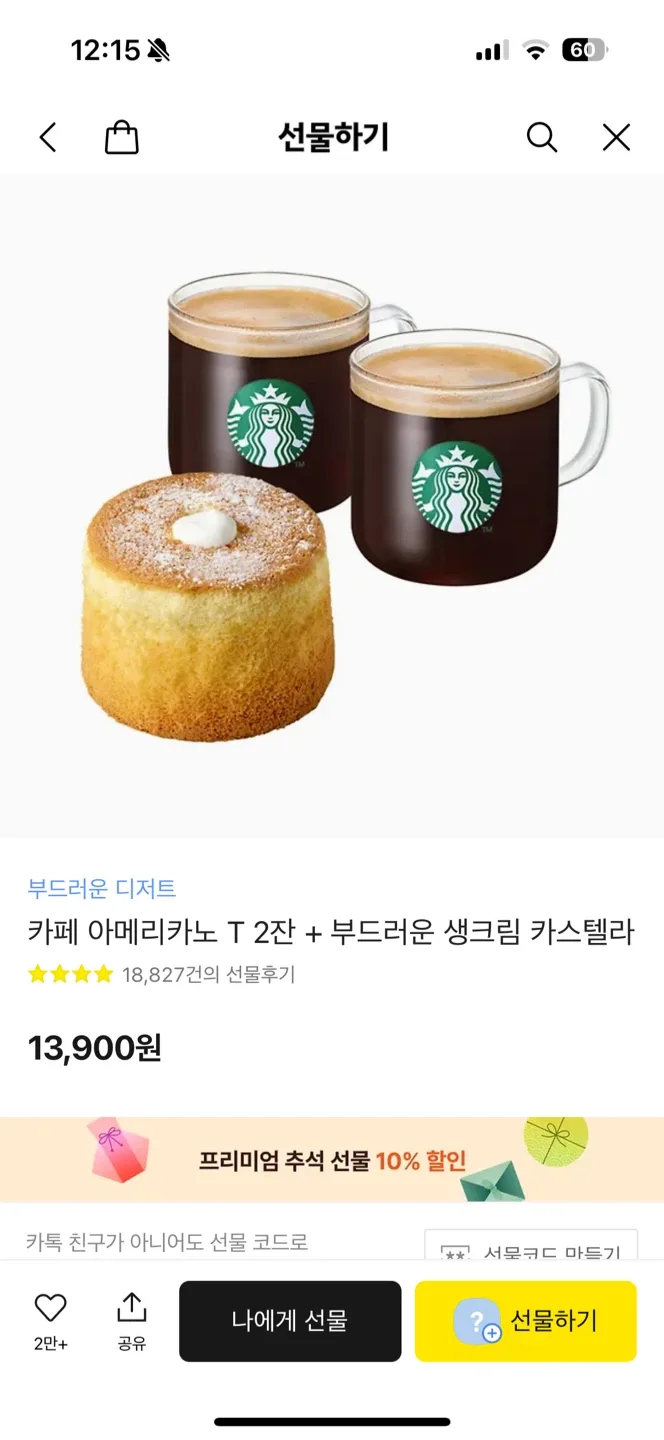This screenshot has height=1440, width=664.
Task: Tap the 선물코드 만들기 button
Action: click(x=531, y=1249)
